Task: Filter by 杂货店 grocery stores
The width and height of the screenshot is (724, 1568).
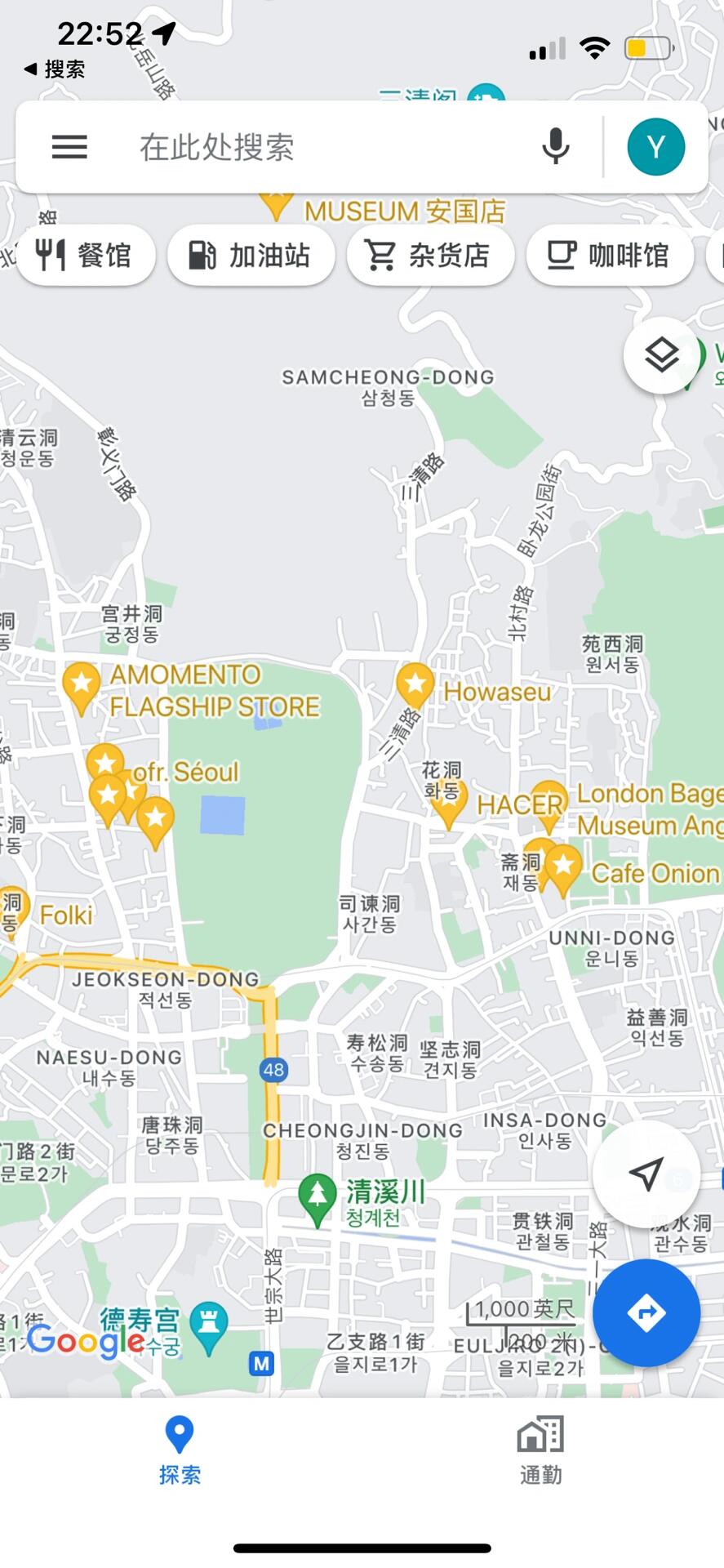Action: [x=430, y=256]
